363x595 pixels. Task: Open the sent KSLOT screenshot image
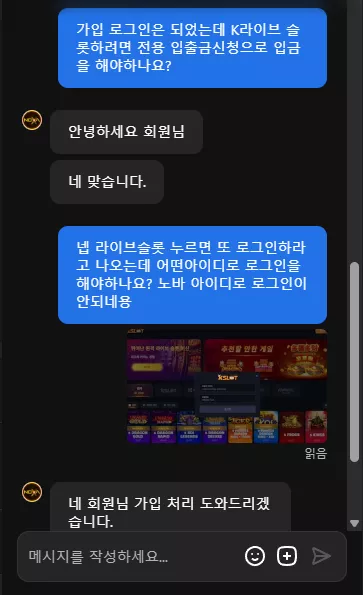pyautogui.click(x=227, y=386)
